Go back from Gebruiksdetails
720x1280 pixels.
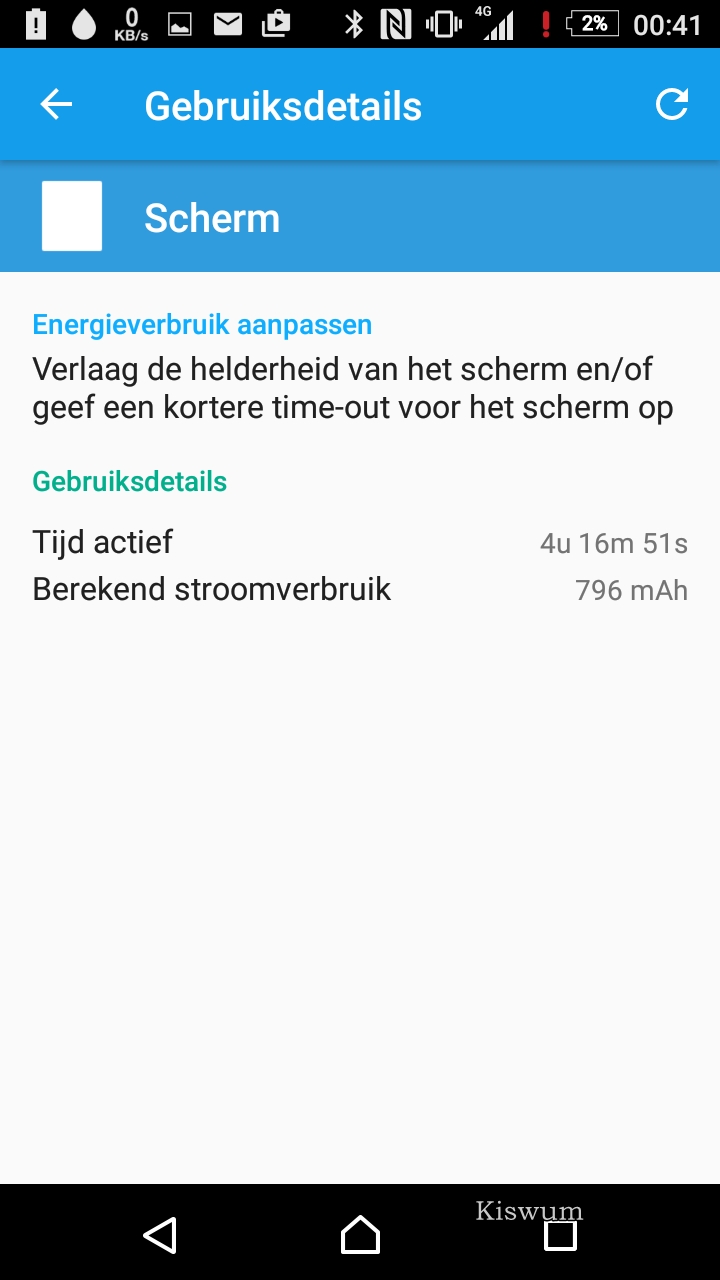pyautogui.click(x=56, y=105)
